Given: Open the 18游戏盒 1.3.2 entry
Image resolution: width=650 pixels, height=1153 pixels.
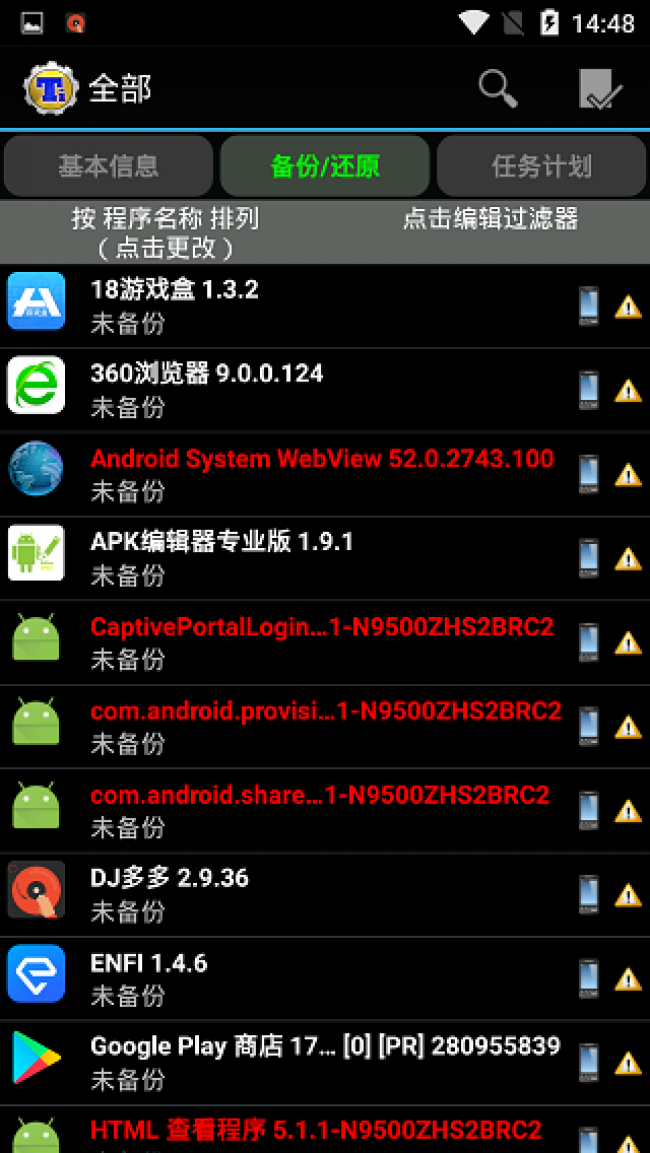Looking at the screenshot, I should [x=300, y=306].
